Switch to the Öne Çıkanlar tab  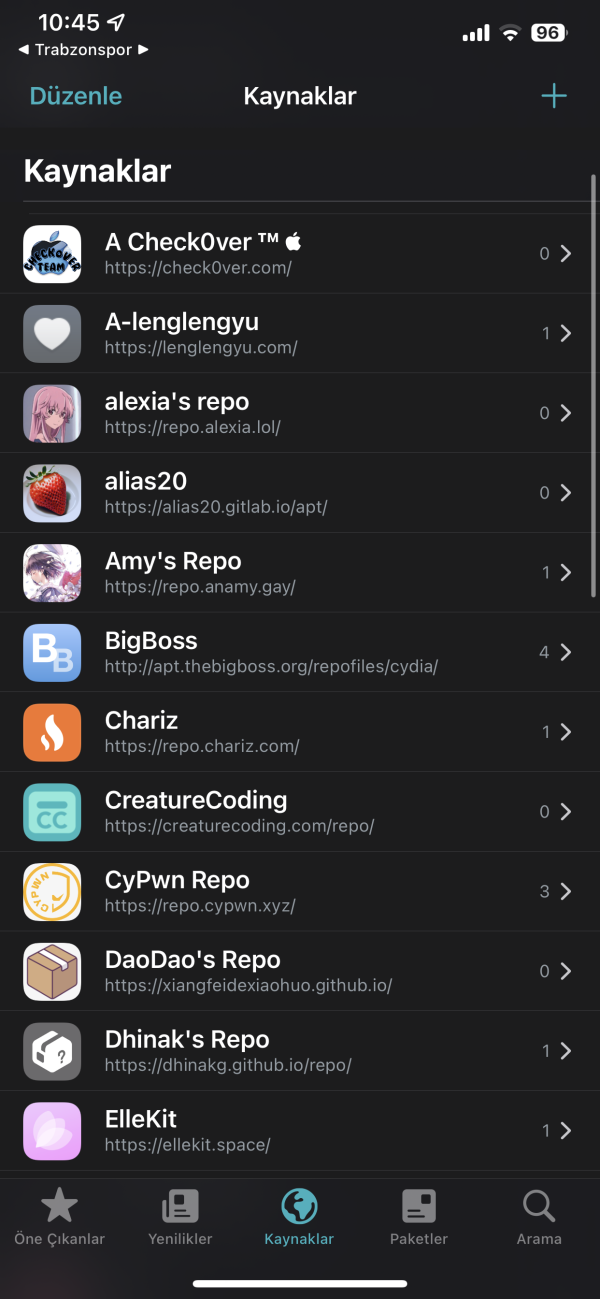59,1216
